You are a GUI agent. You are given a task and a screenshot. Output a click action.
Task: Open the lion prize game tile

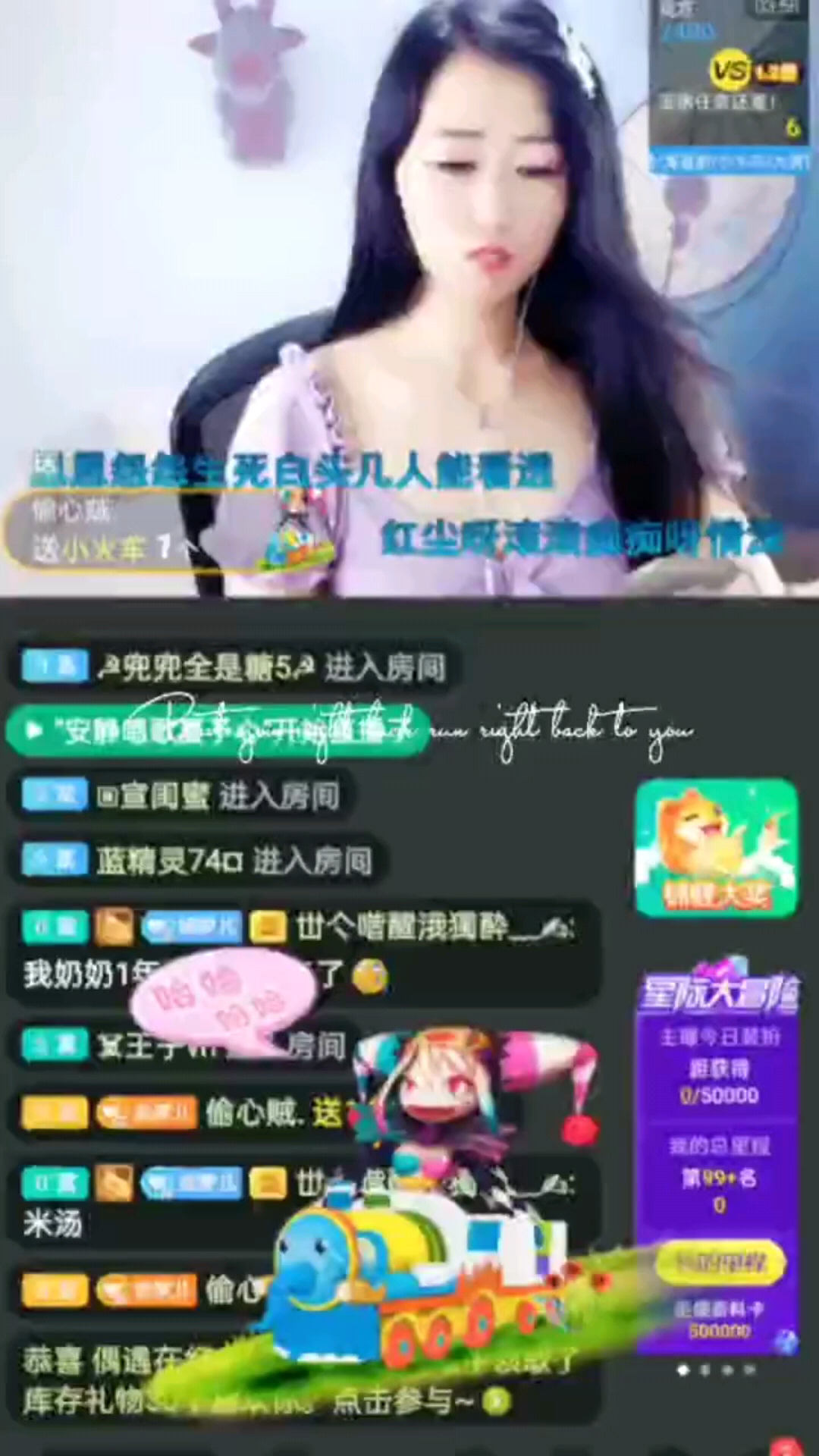coord(716,848)
